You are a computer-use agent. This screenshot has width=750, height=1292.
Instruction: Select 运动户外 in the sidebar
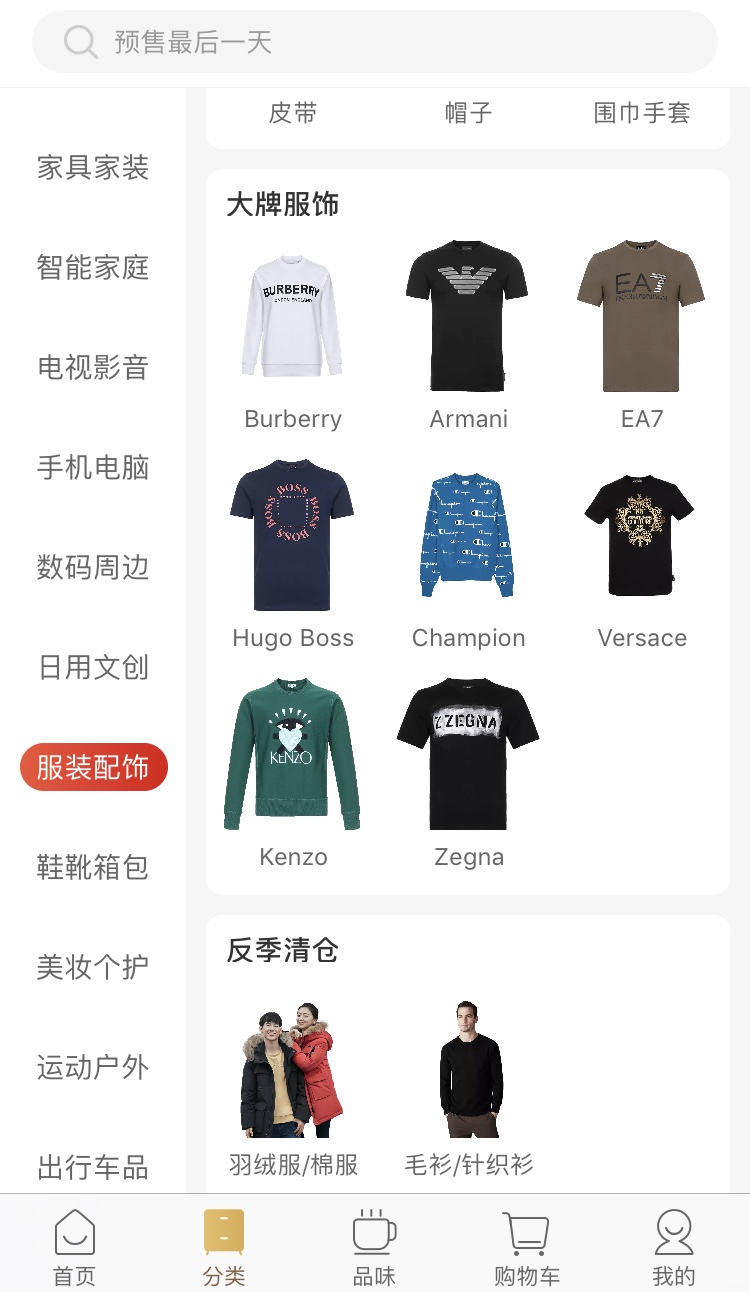93,1067
